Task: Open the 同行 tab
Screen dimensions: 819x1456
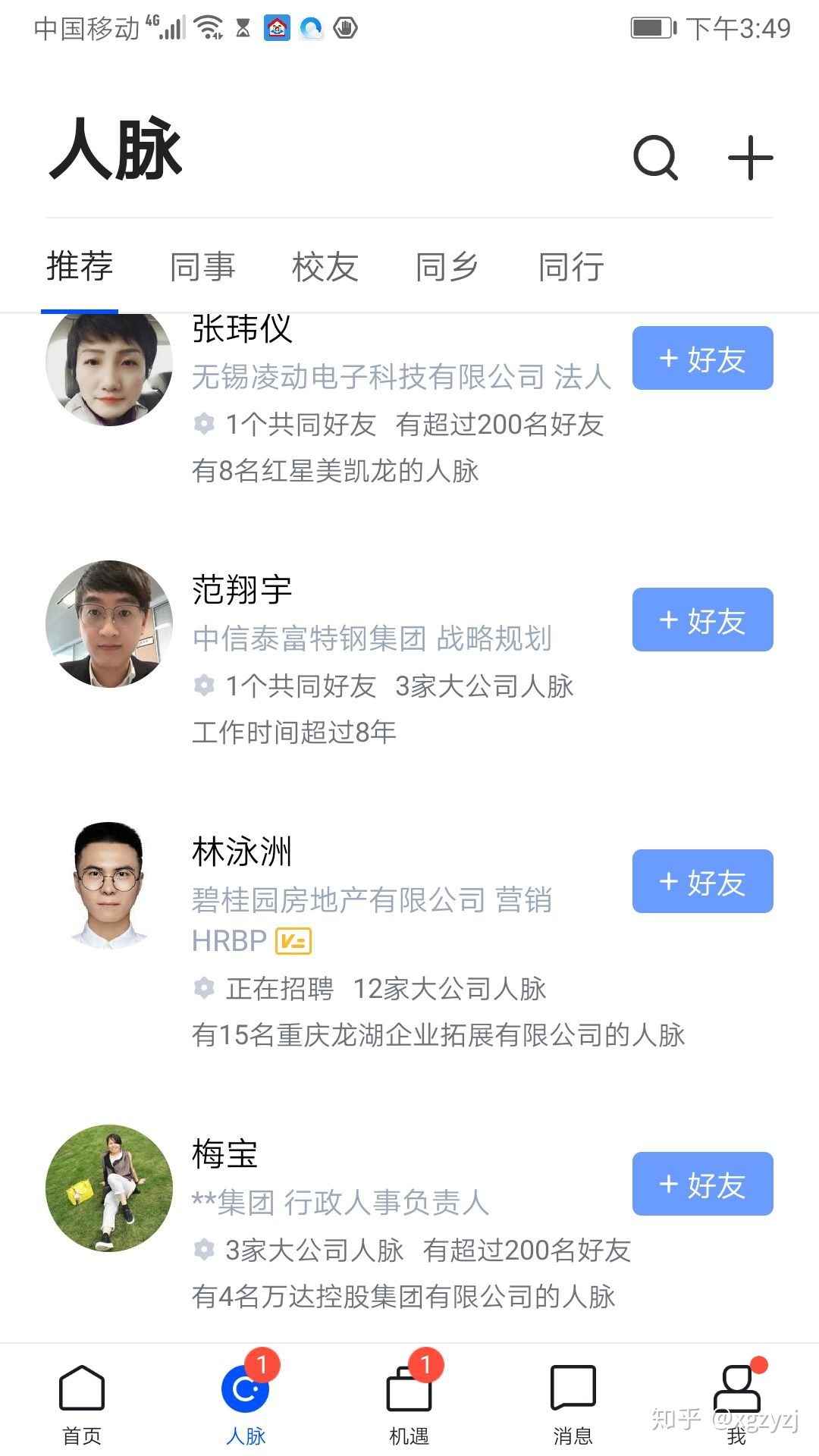Action: tap(571, 267)
